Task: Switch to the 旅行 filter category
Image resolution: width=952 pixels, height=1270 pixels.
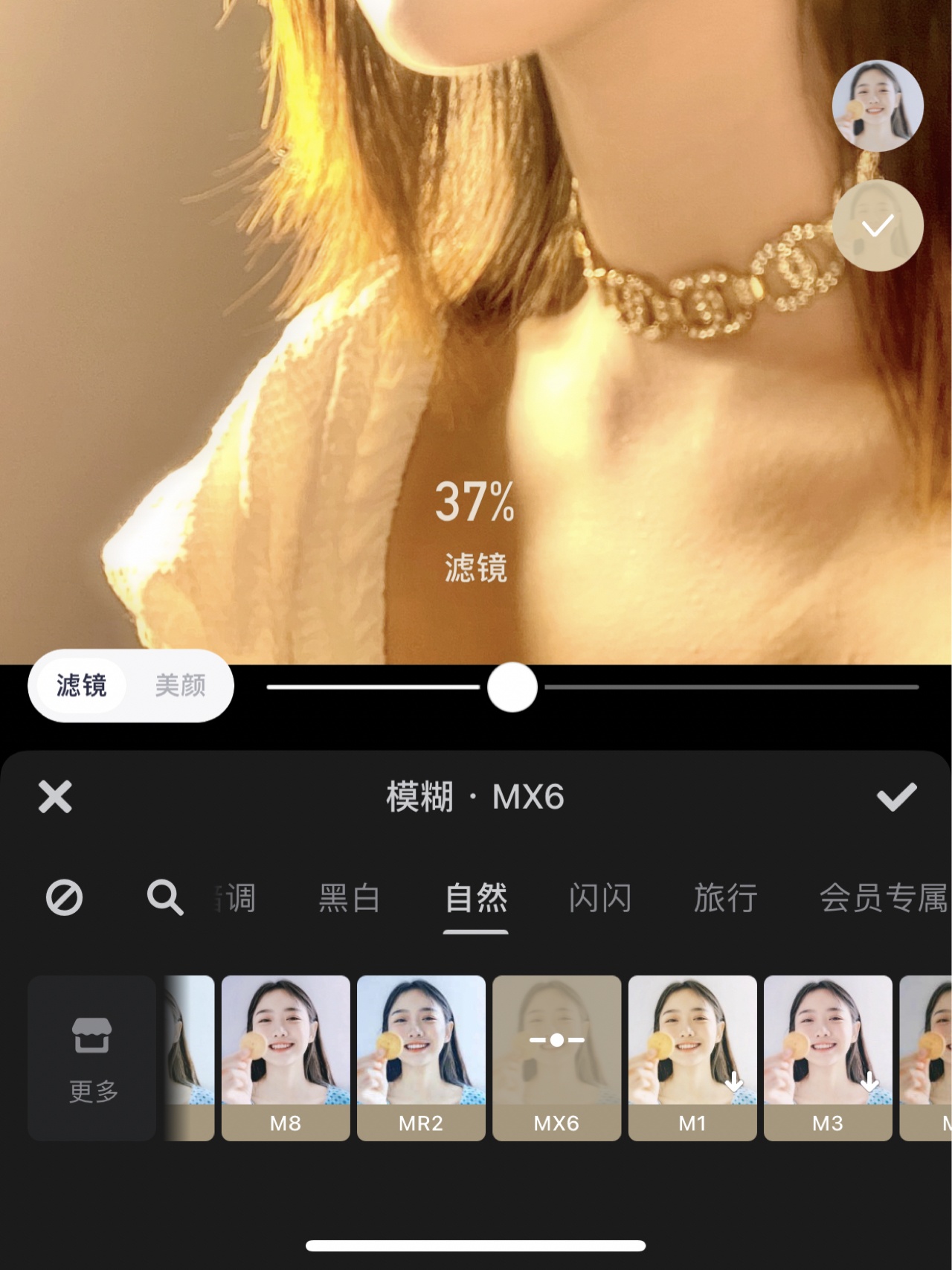Action: 725,897
